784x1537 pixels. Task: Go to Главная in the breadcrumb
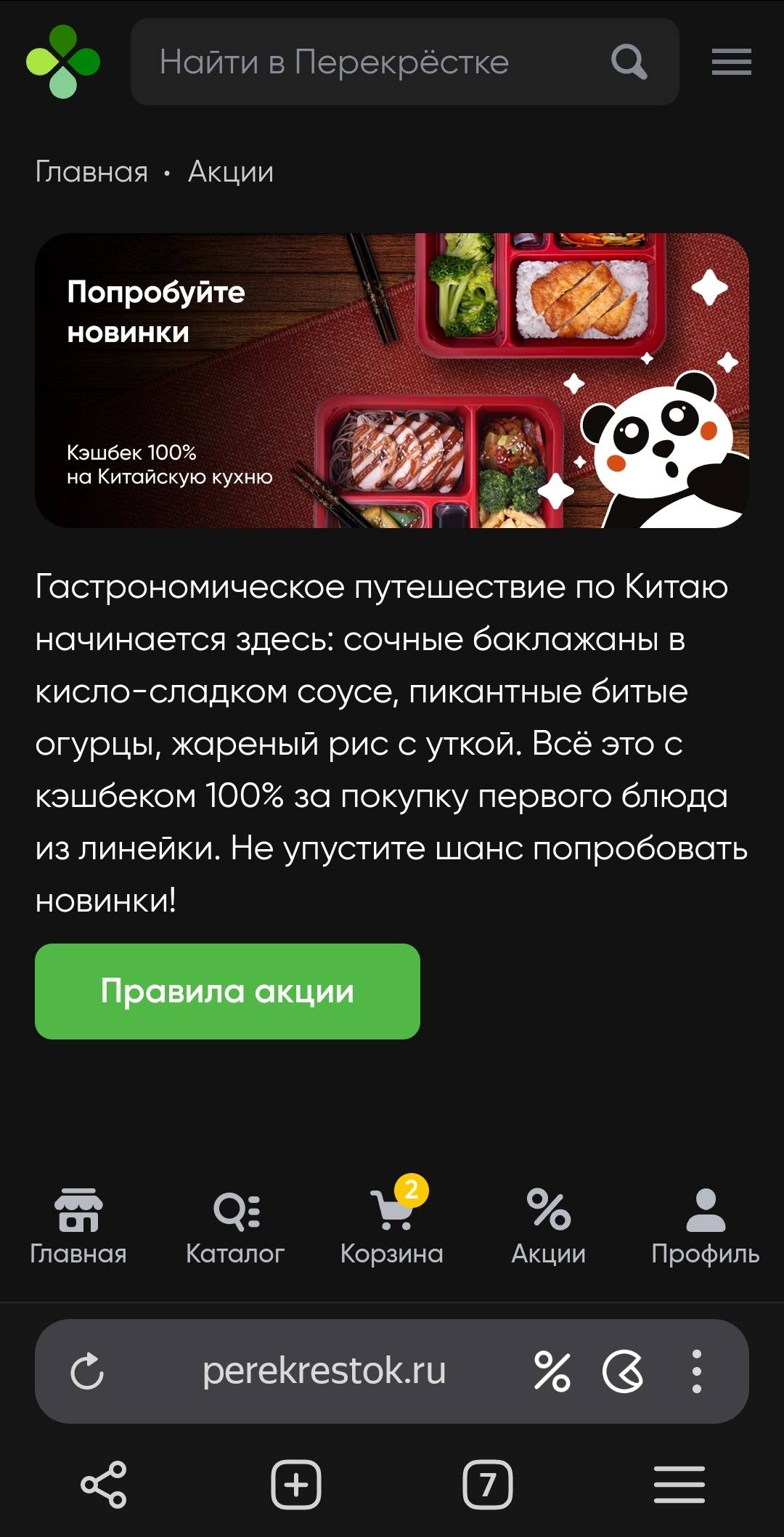coord(91,172)
